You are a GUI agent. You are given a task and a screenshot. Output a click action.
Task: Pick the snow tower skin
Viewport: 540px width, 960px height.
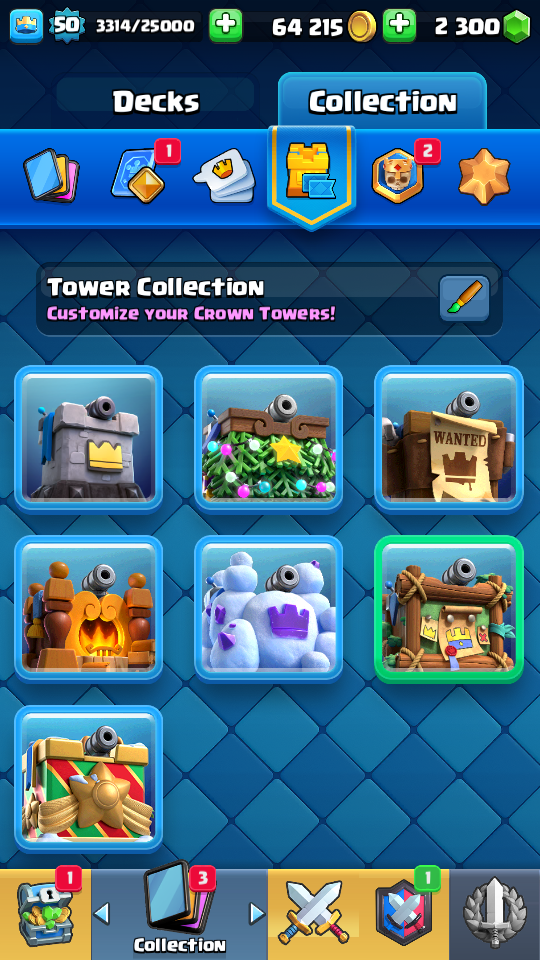(x=269, y=609)
